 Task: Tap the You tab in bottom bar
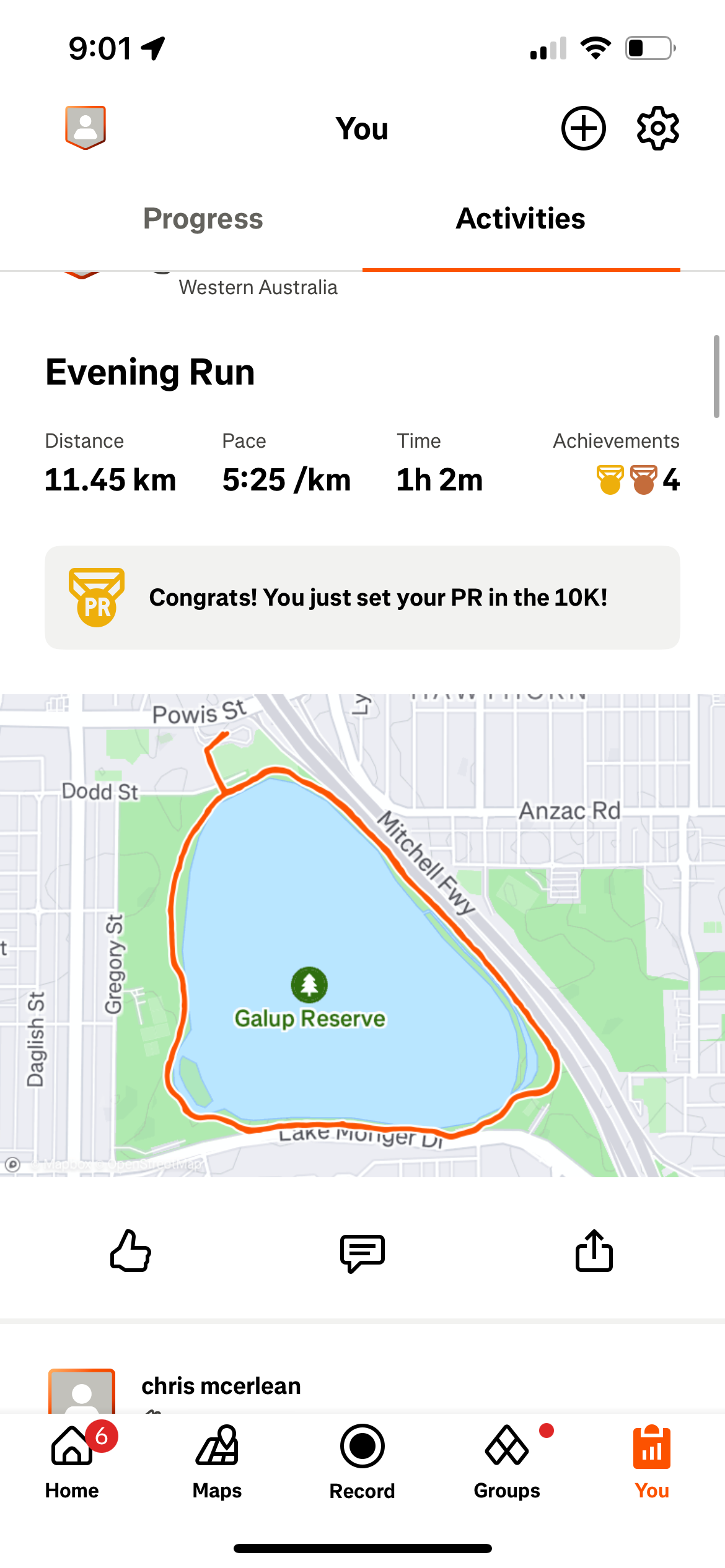(x=652, y=1461)
